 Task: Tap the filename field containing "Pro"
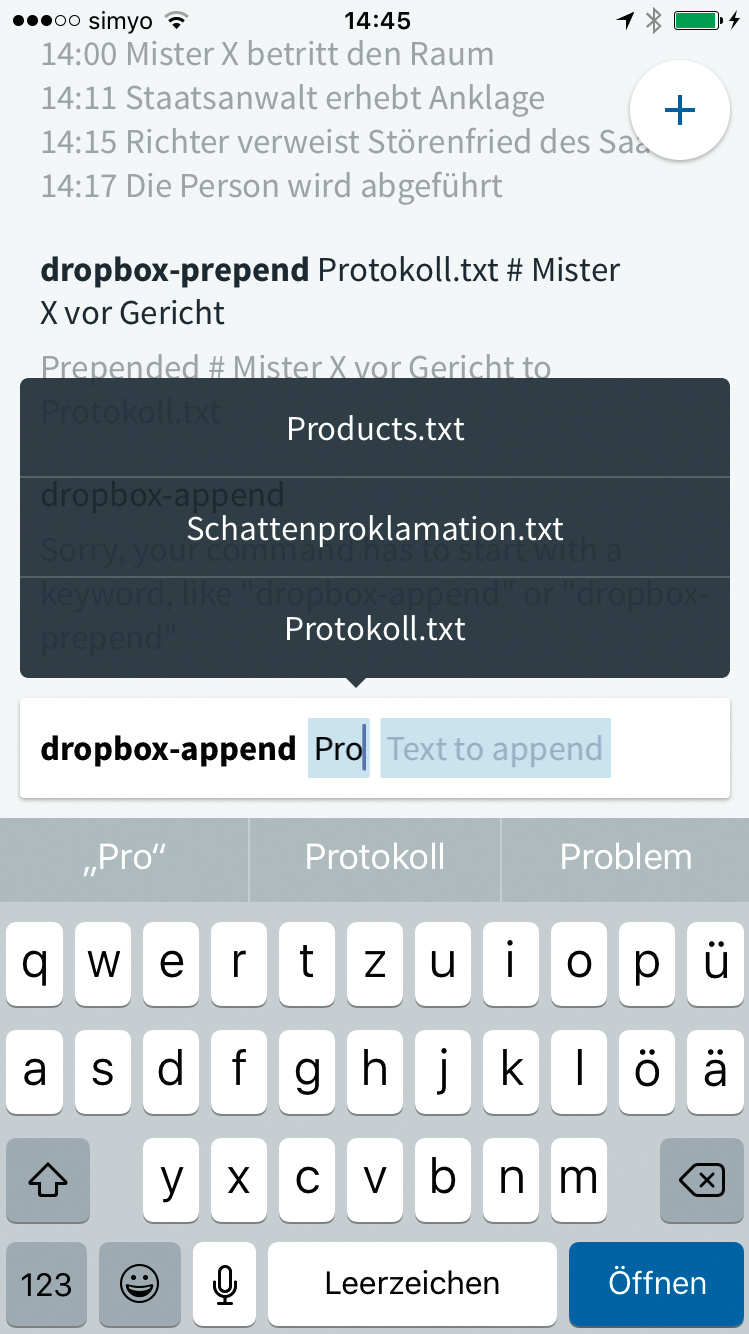click(x=338, y=749)
